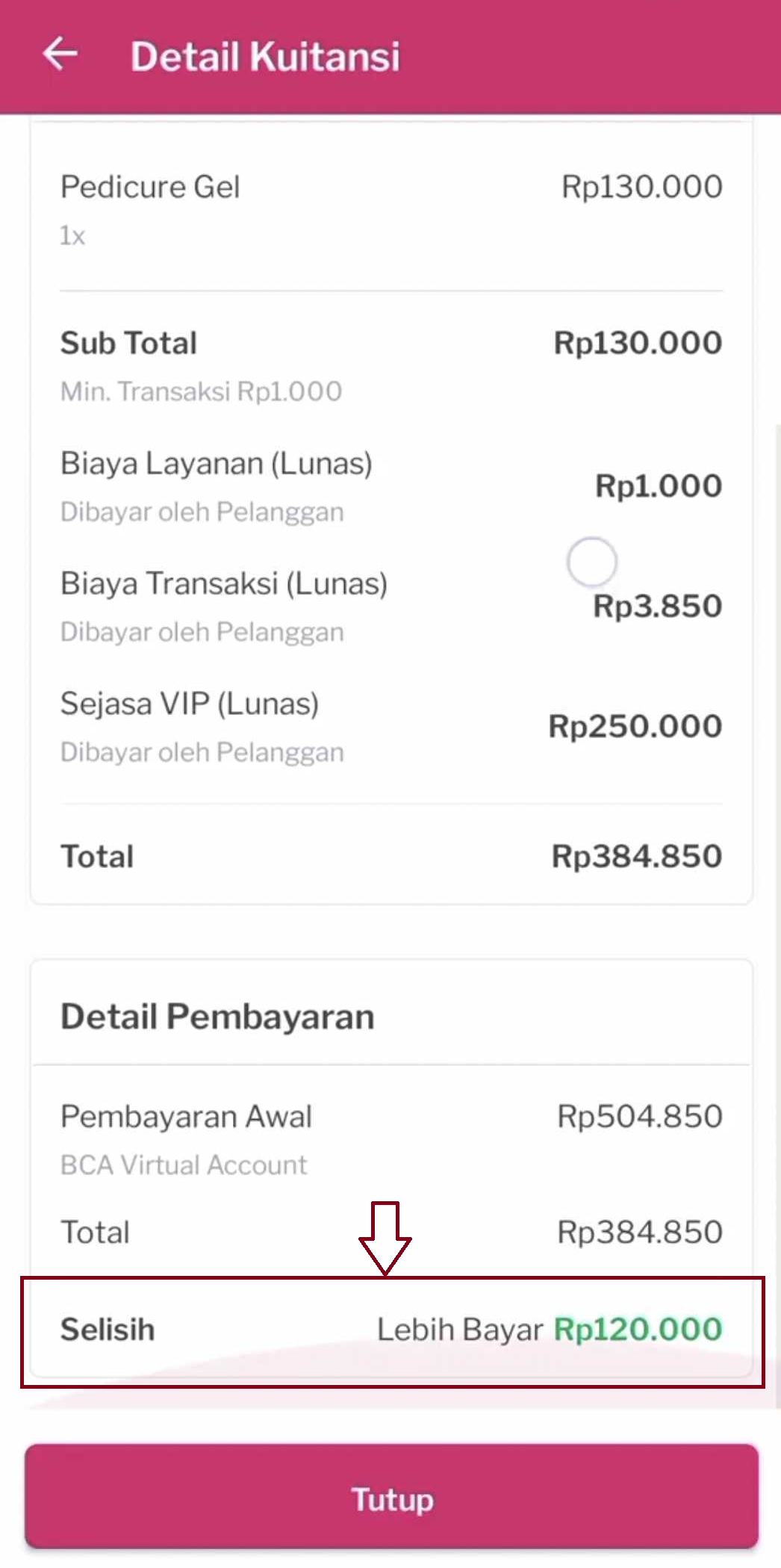The width and height of the screenshot is (781, 1568).
Task: Select the Dibayar oleh Pelanggan text under Biaya Layanan
Action: (x=202, y=511)
